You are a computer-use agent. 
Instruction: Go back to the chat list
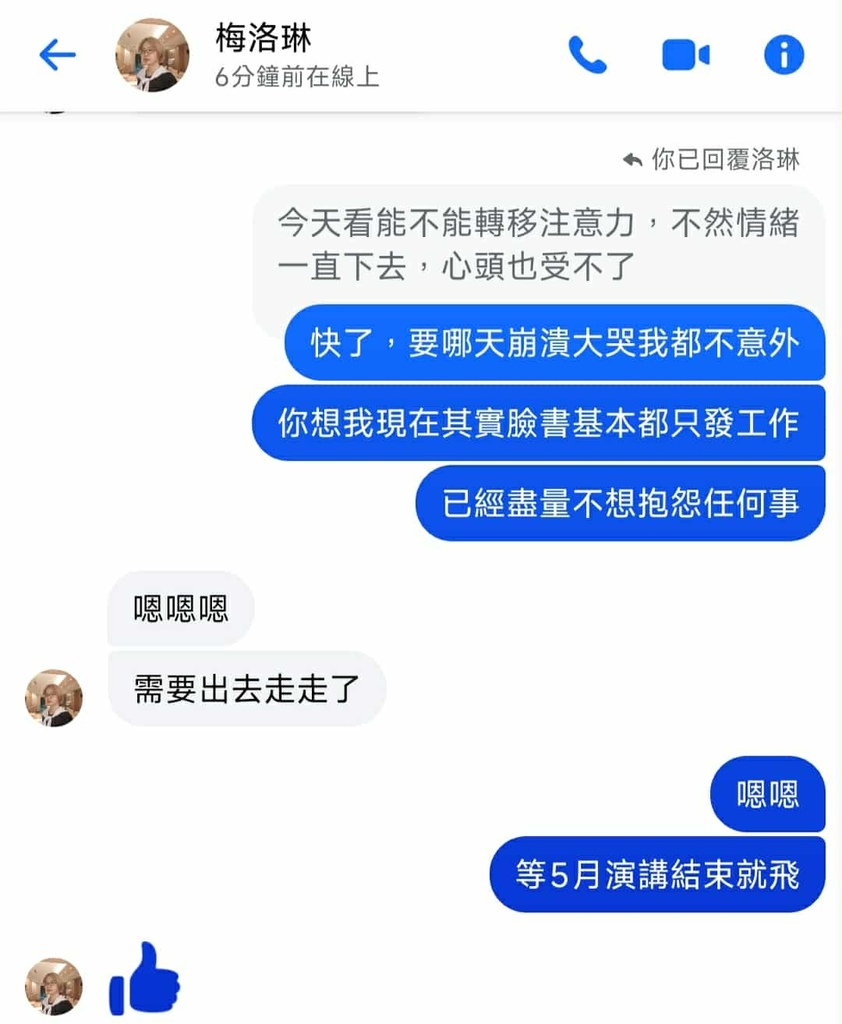[57, 55]
